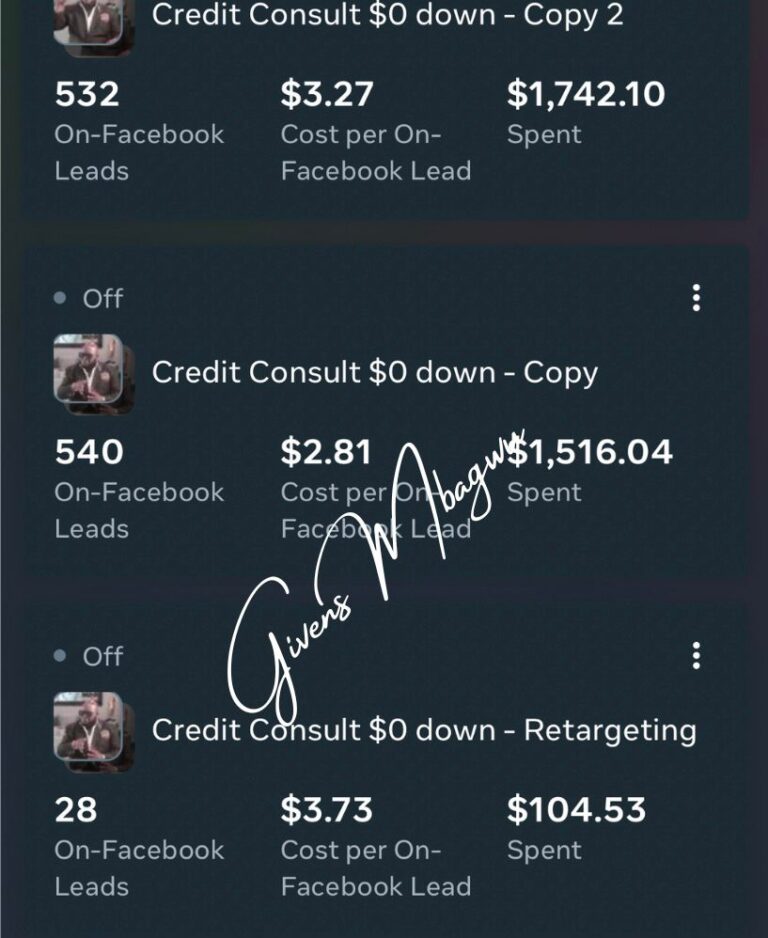768x938 pixels.
Task: Open Credit Consult $0 down - Retargeting campaign
Action: coord(424,730)
